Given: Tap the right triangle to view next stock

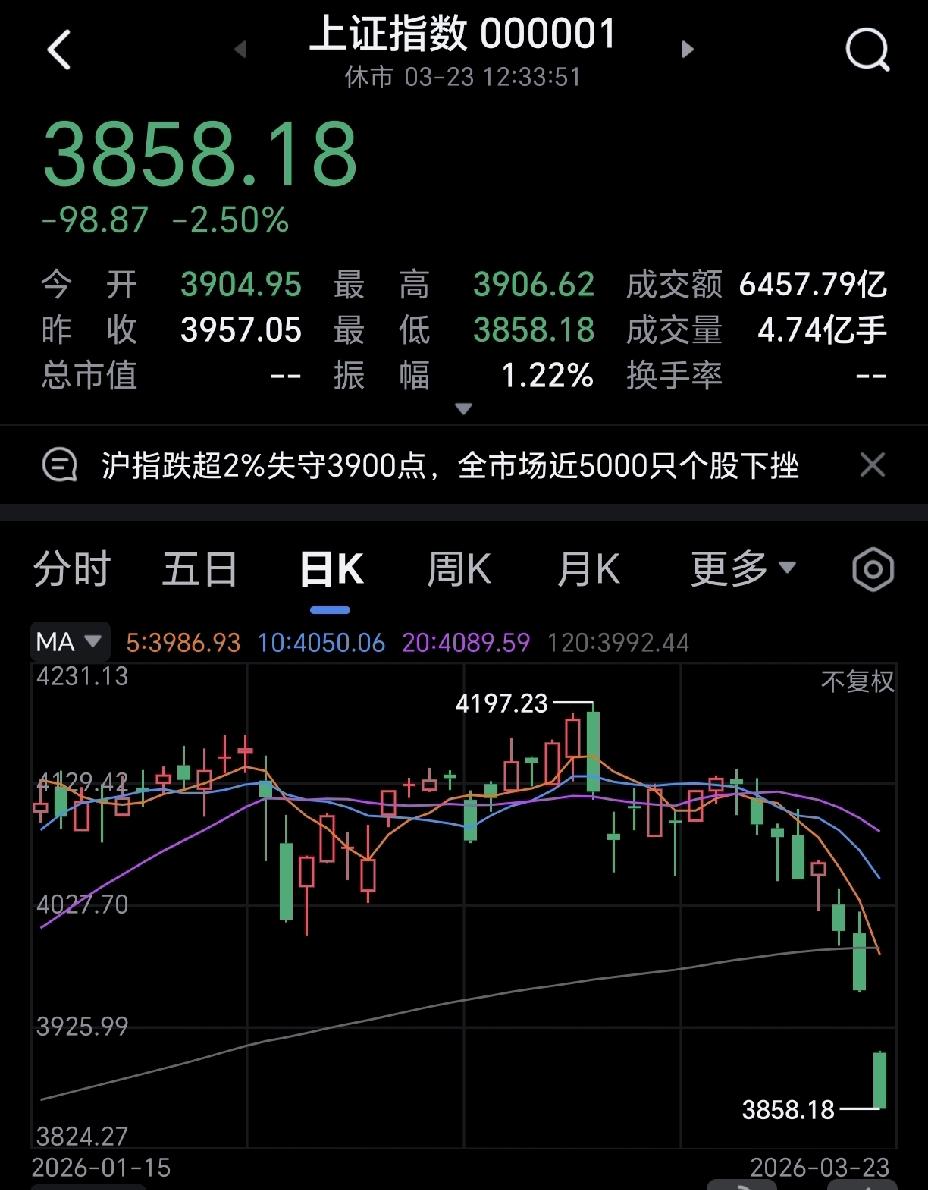Looking at the screenshot, I should click(688, 49).
